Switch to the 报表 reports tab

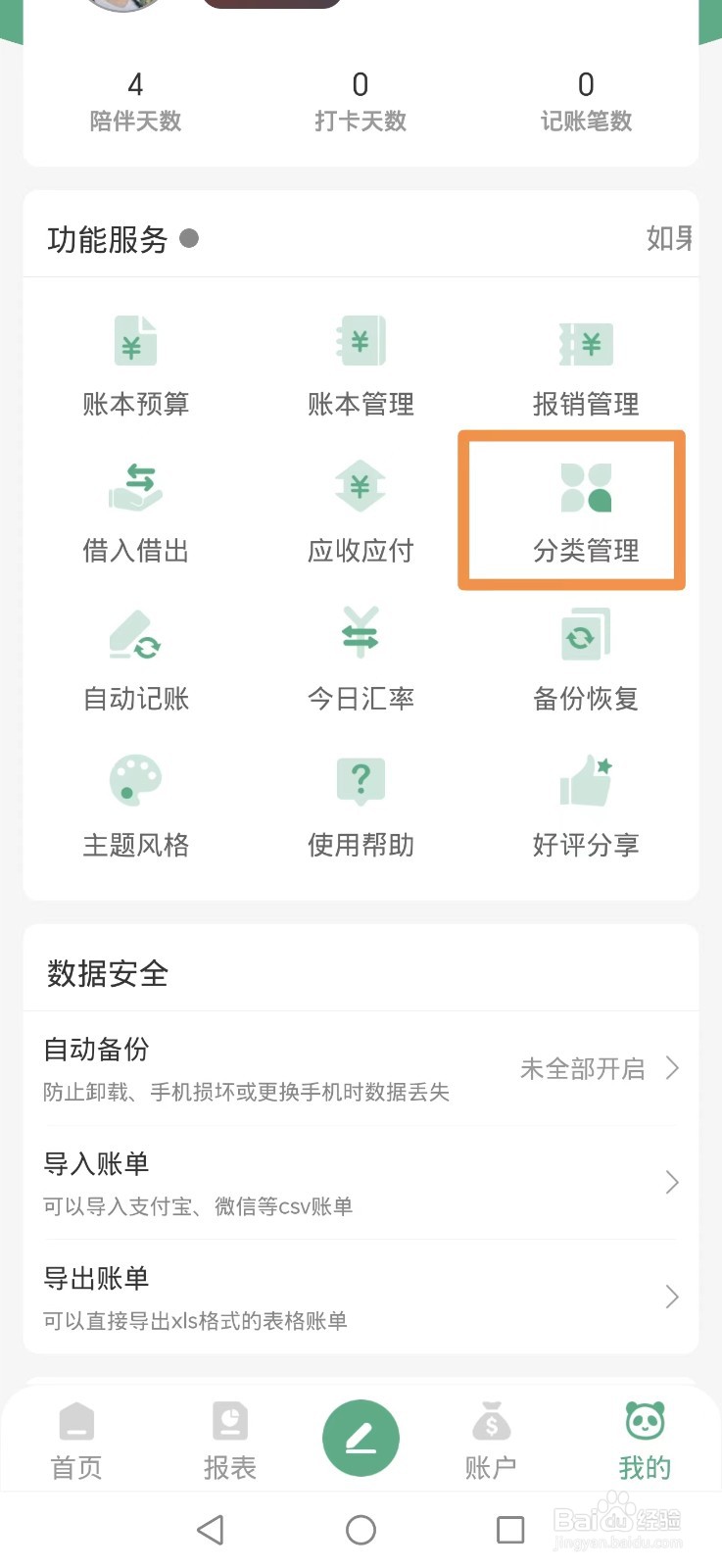229,1441
